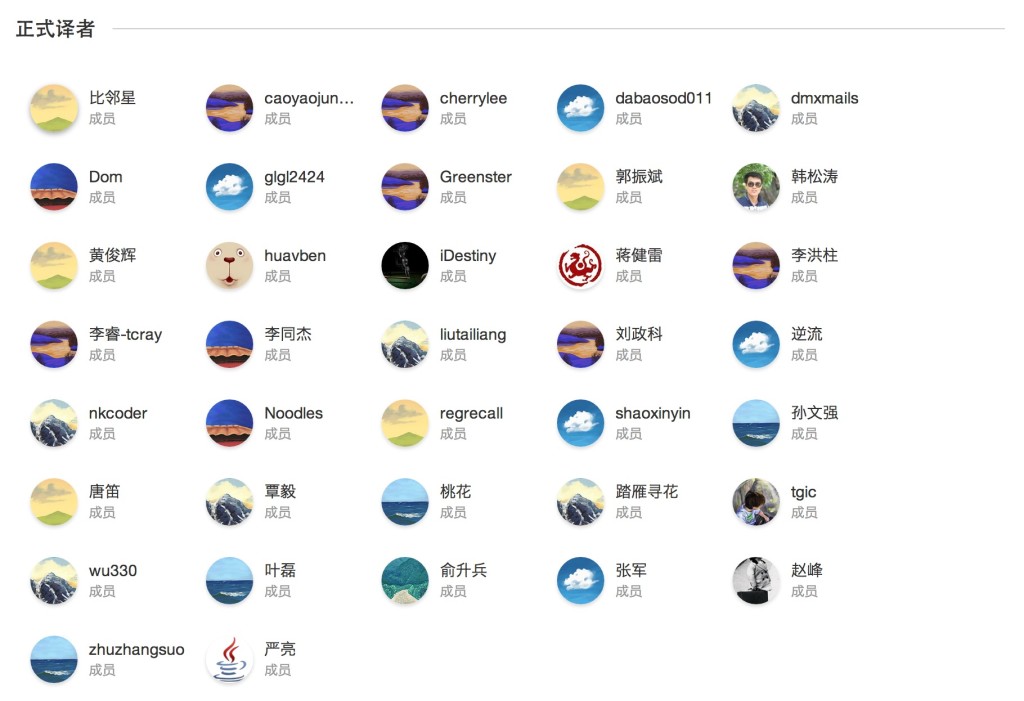Select translator 蒋健雷
Screen dimensions: 1024x701
638,256
